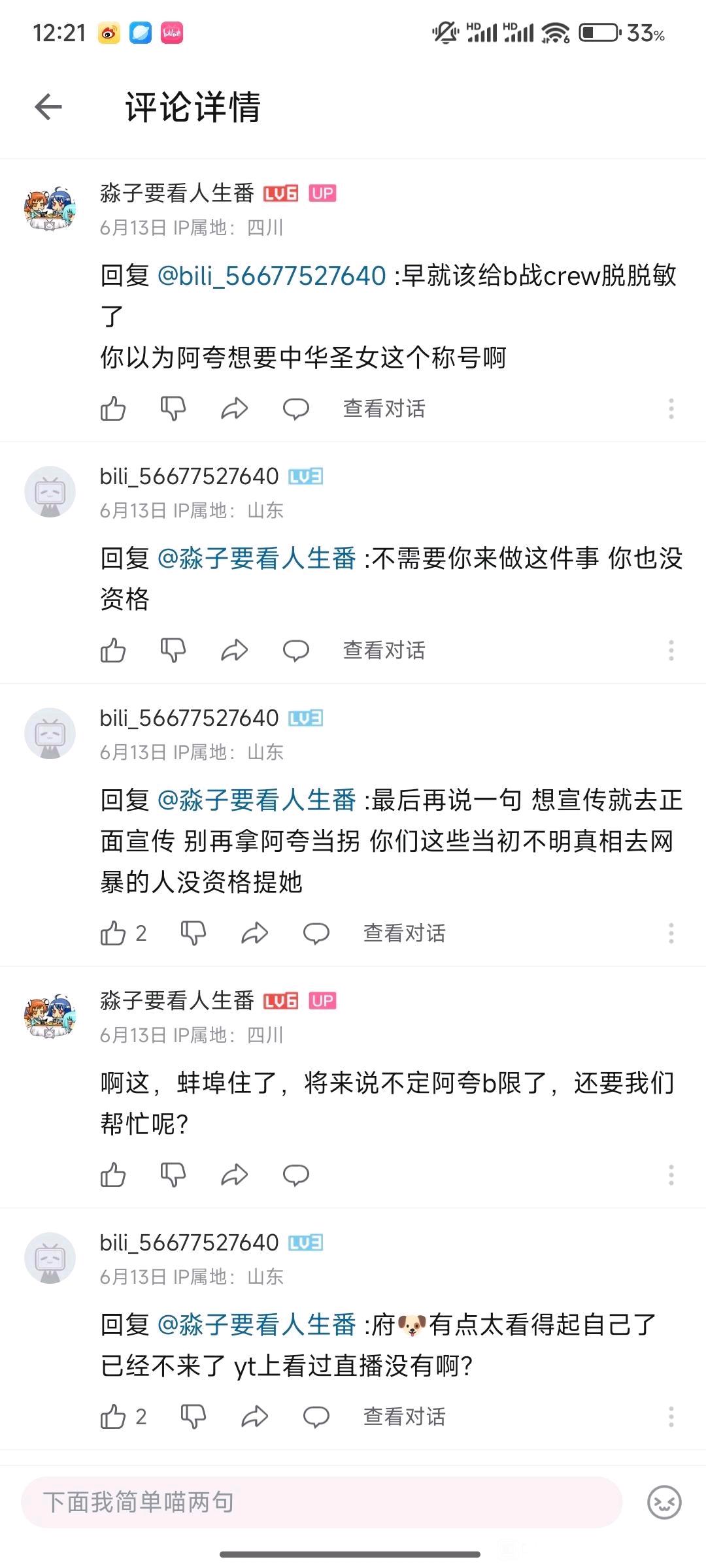The width and height of the screenshot is (706, 1568).
Task: Open more options on the 蚌埠住了 comment
Action: pos(671,1175)
